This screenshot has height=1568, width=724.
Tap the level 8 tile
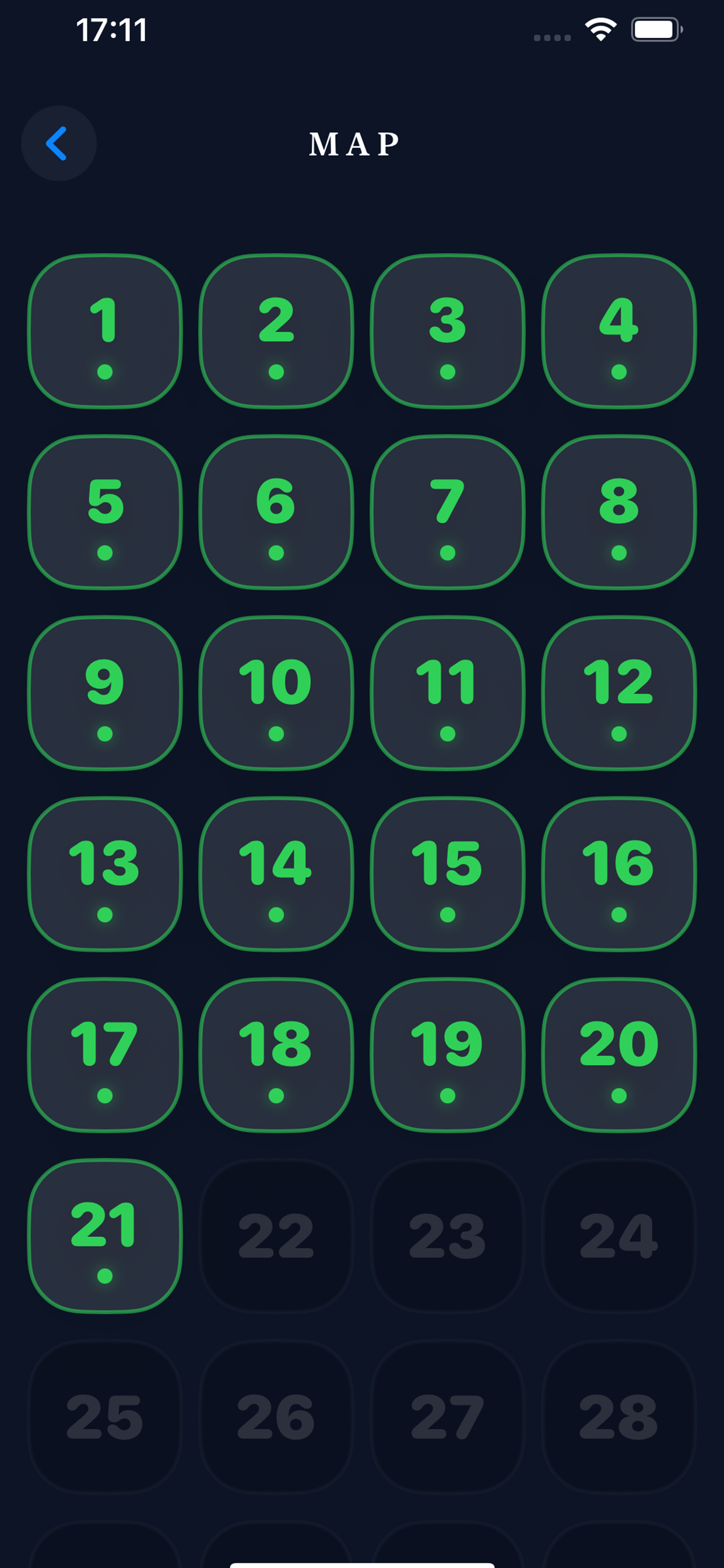[618, 513]
